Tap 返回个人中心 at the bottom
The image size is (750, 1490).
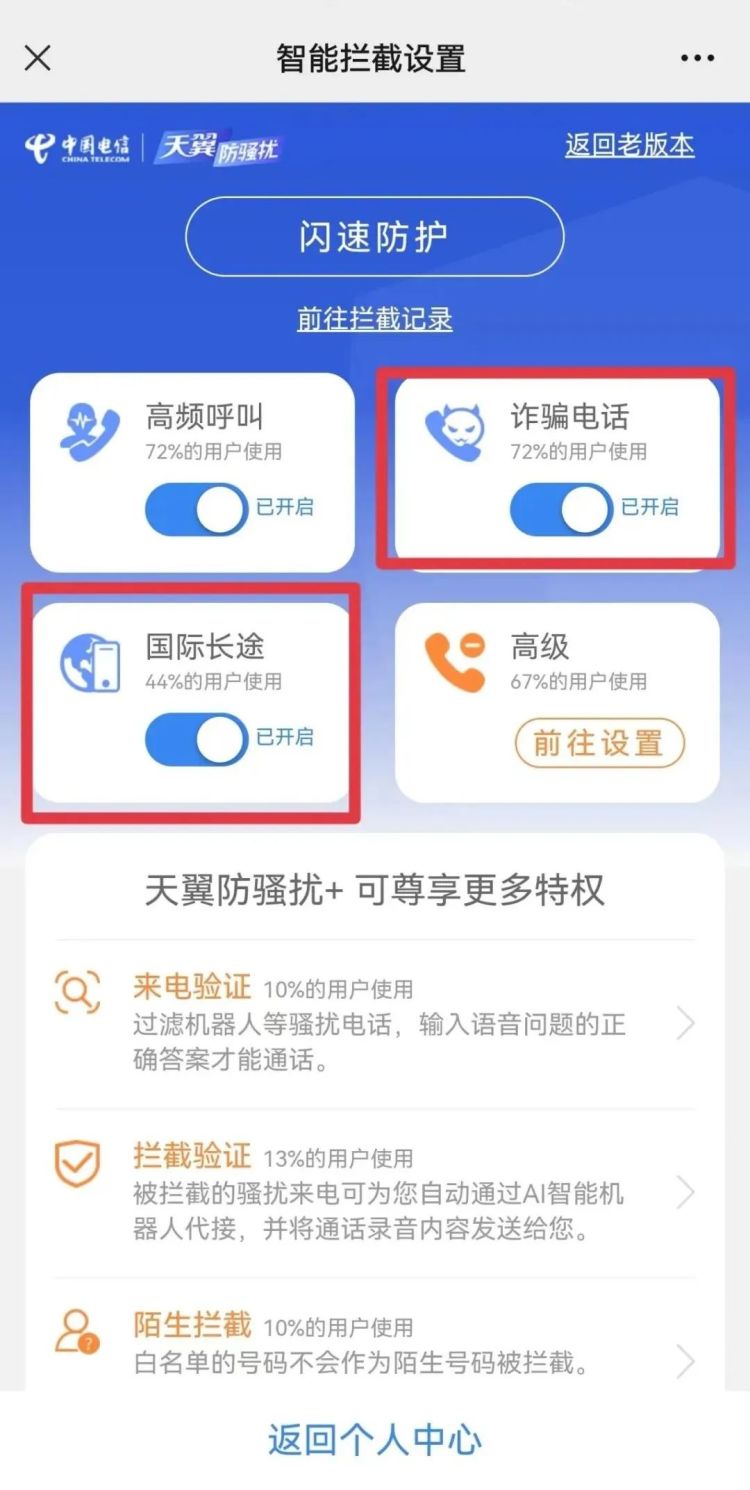pos(374,1440)
